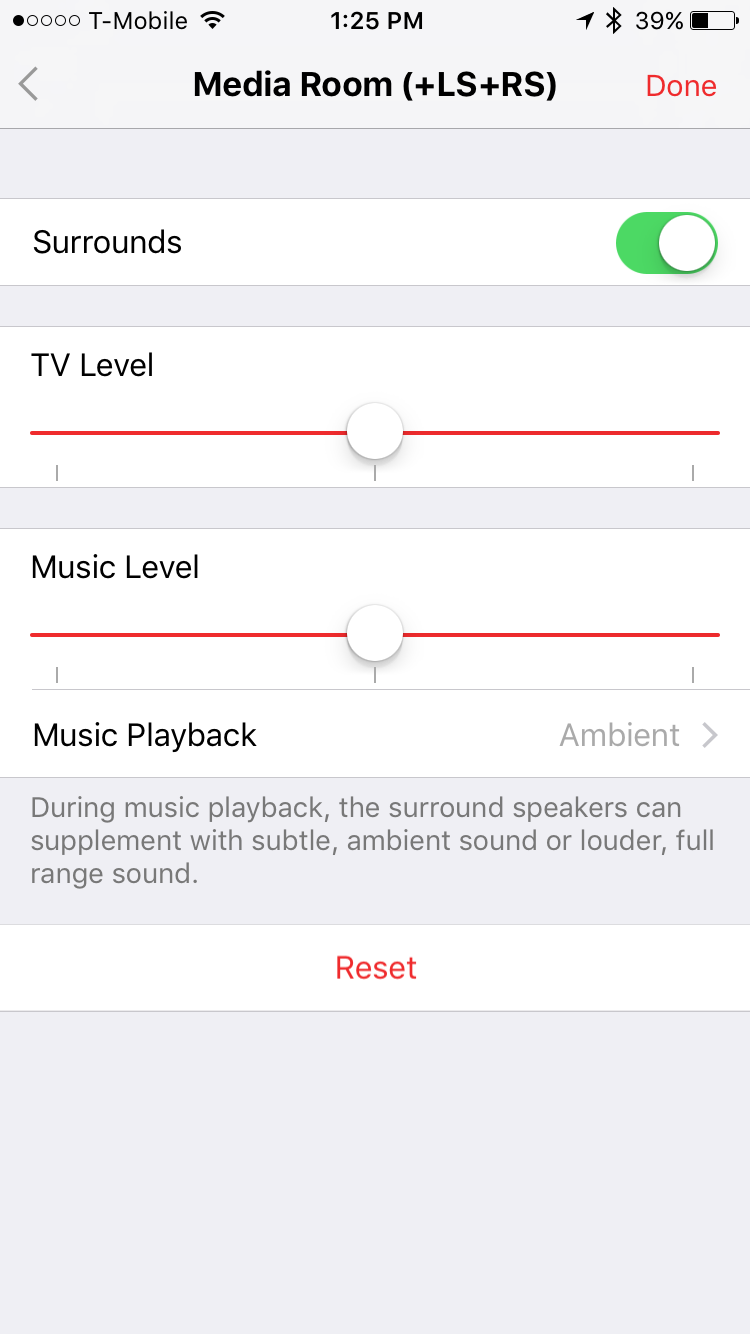
Task: Tap the Music Level slider knob
Action: tap(375, 633)
